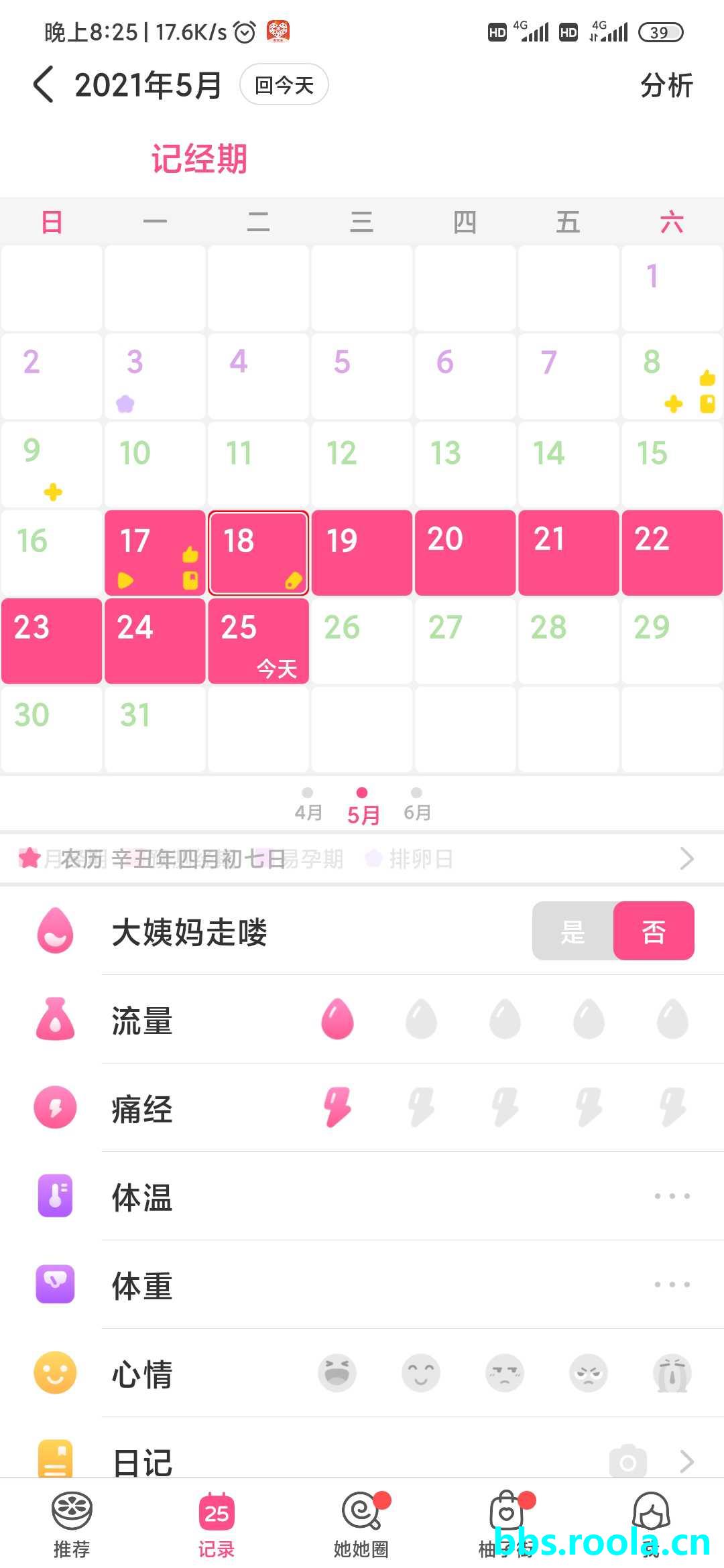Choose May 8 in the calendar
Screen dimensions: 724x1568
point(671,377)
